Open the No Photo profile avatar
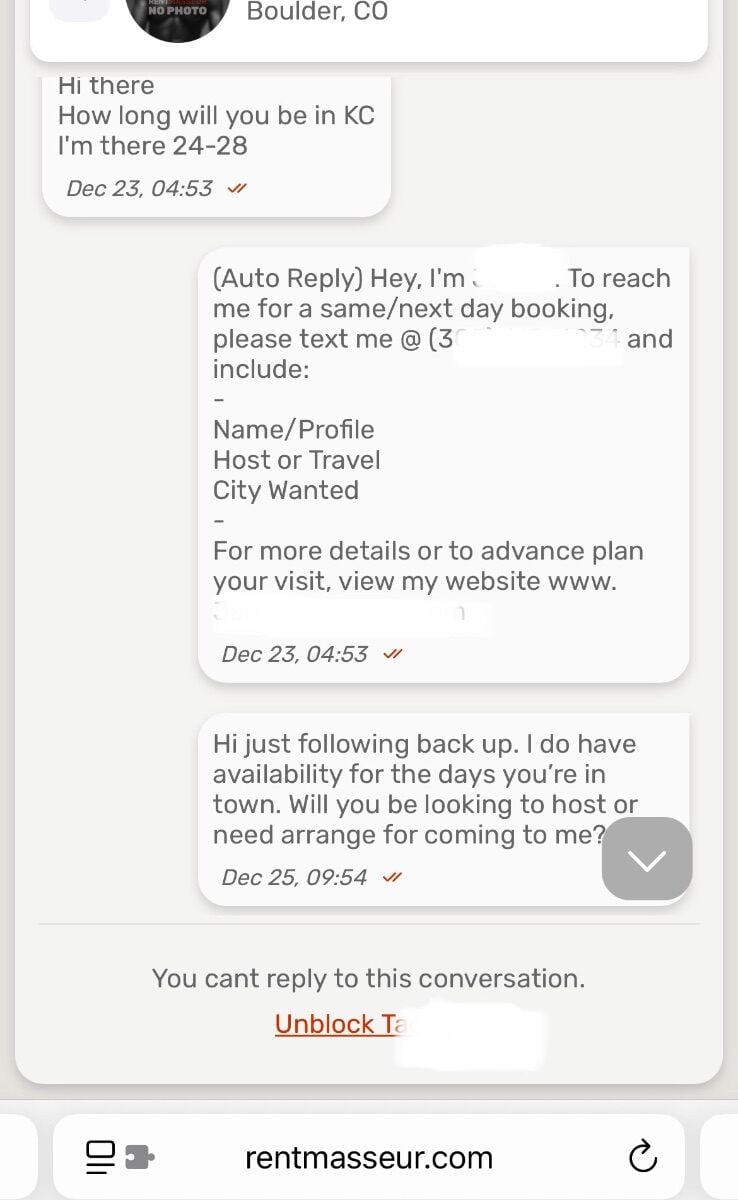 (x=179, y=14)
